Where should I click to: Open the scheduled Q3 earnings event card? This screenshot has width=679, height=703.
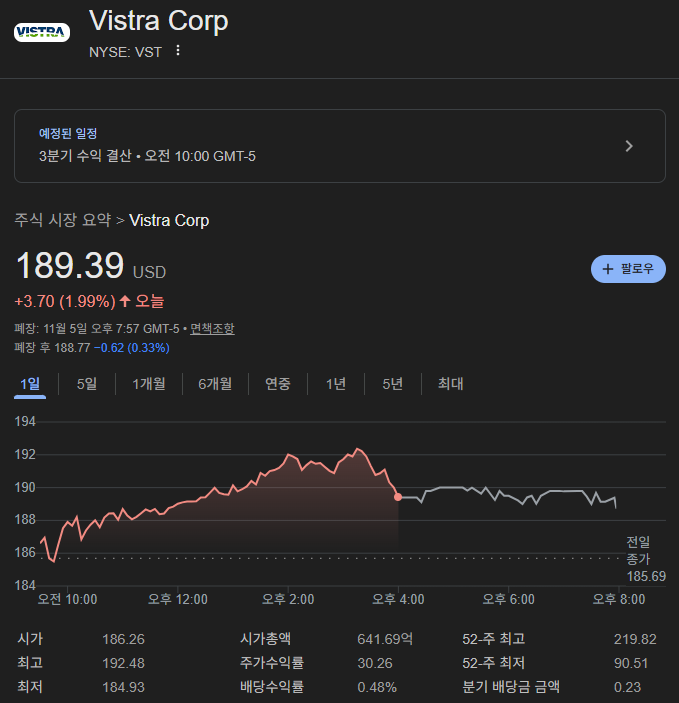point(339,146)
